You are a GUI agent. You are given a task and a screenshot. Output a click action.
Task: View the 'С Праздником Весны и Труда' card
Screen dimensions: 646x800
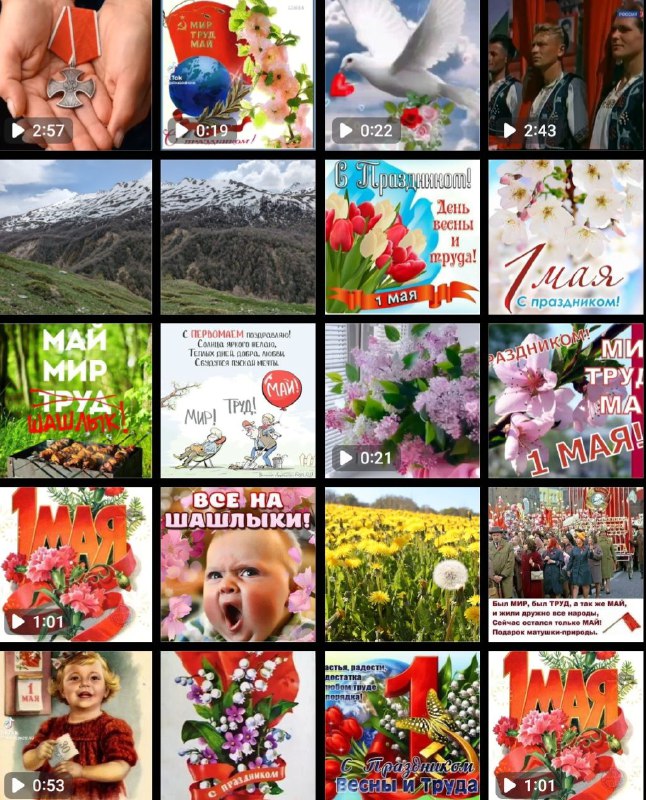(402, 725)
